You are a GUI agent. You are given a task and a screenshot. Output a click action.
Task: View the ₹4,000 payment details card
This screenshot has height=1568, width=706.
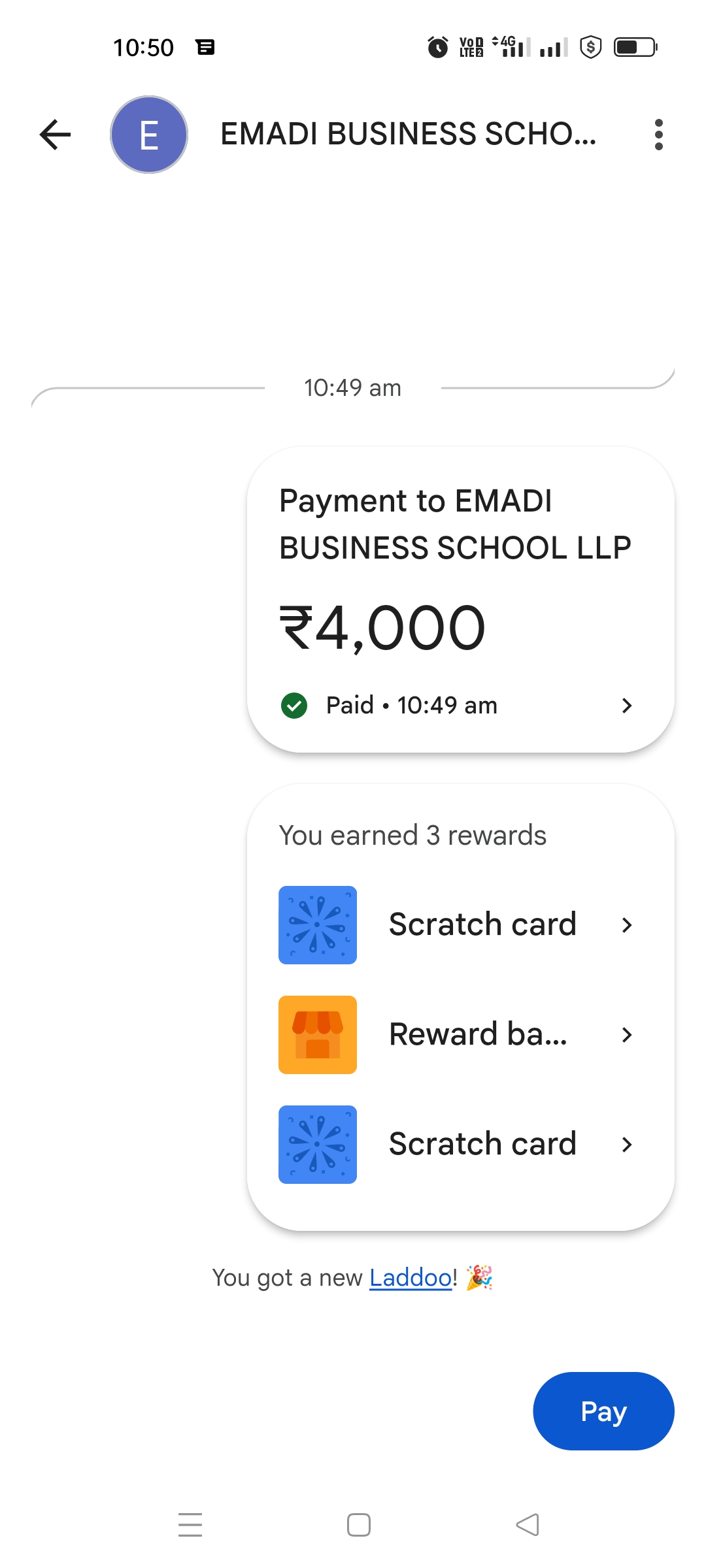[x=460, y=600]
